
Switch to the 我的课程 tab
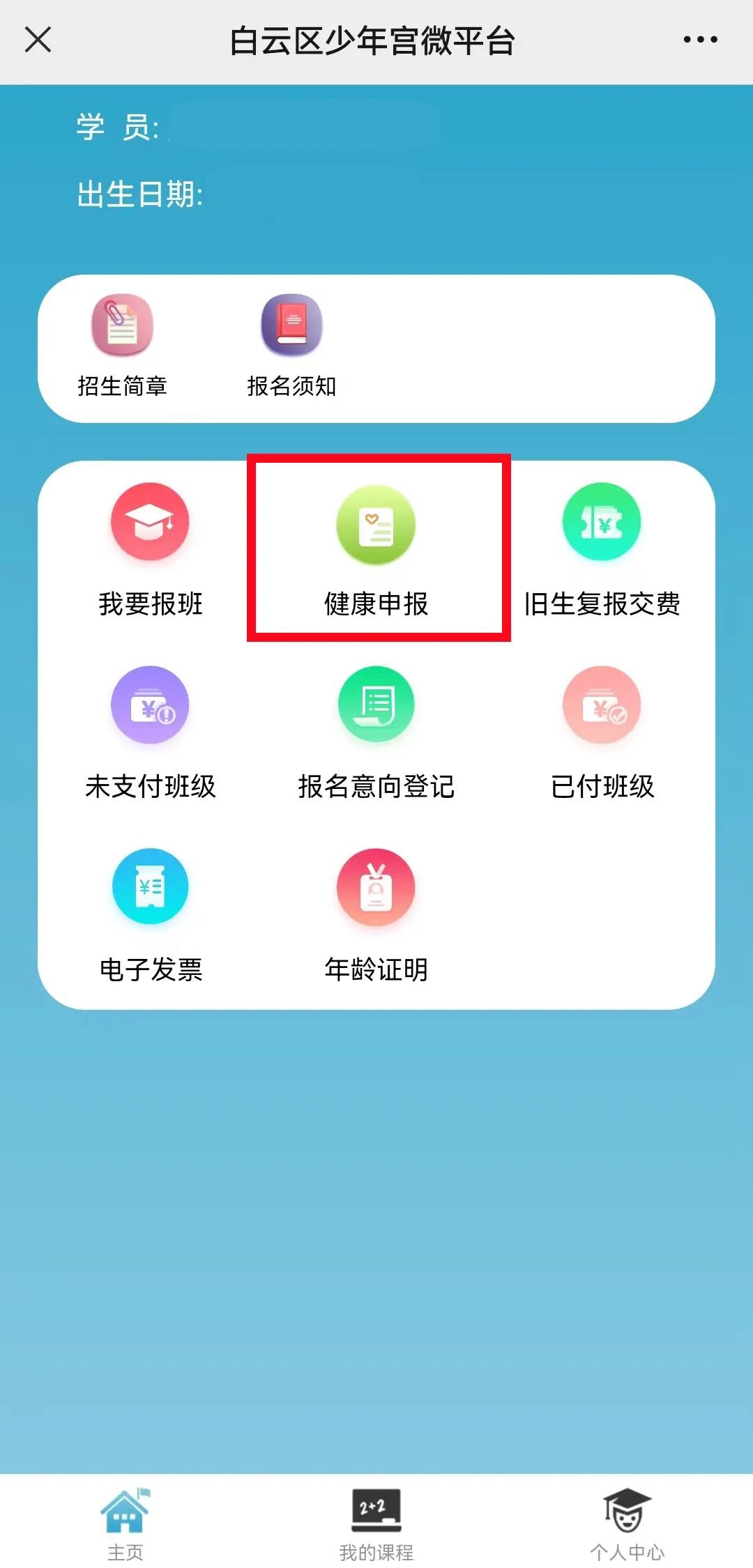[x=376, y=1523]
